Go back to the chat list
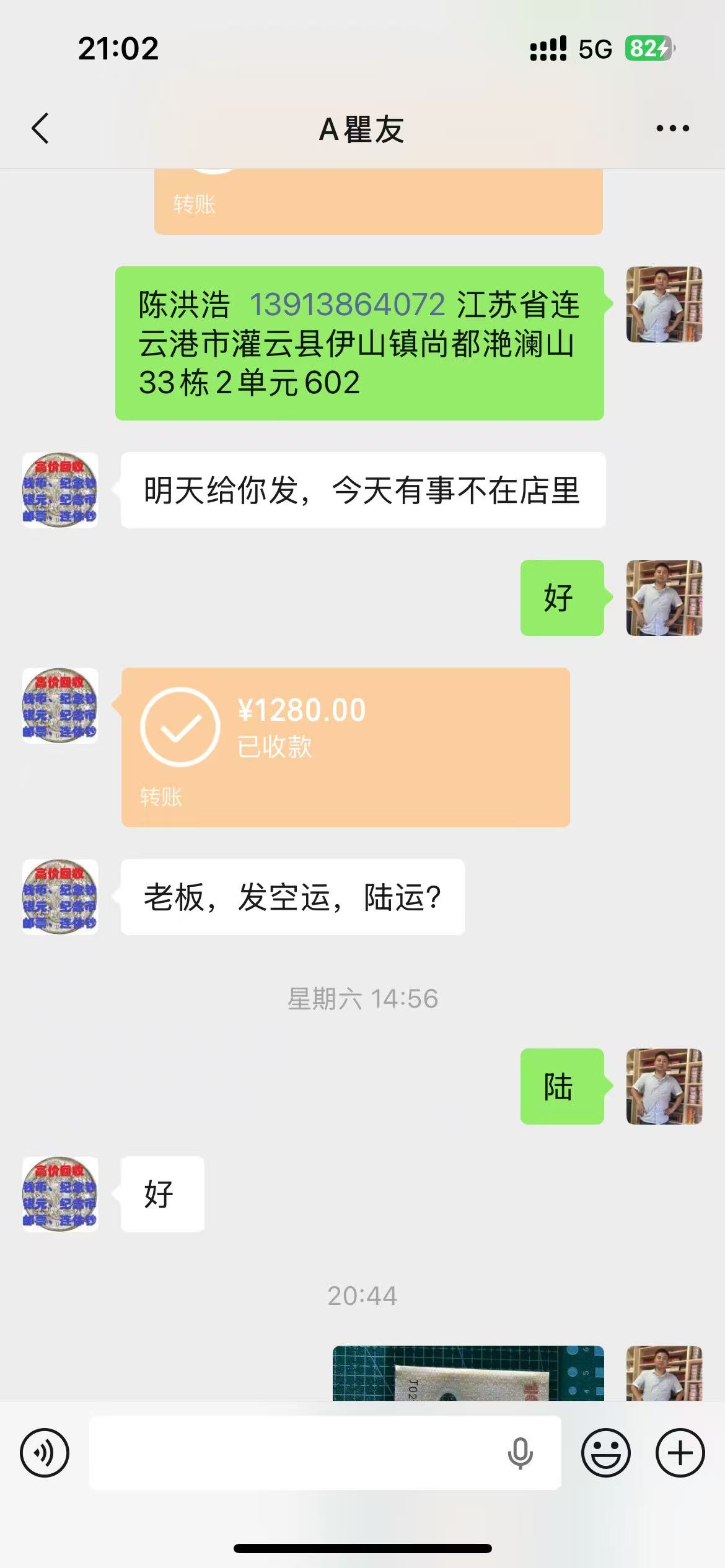The height and width of the screenshot is (1568, 725). tap(40, 129)
